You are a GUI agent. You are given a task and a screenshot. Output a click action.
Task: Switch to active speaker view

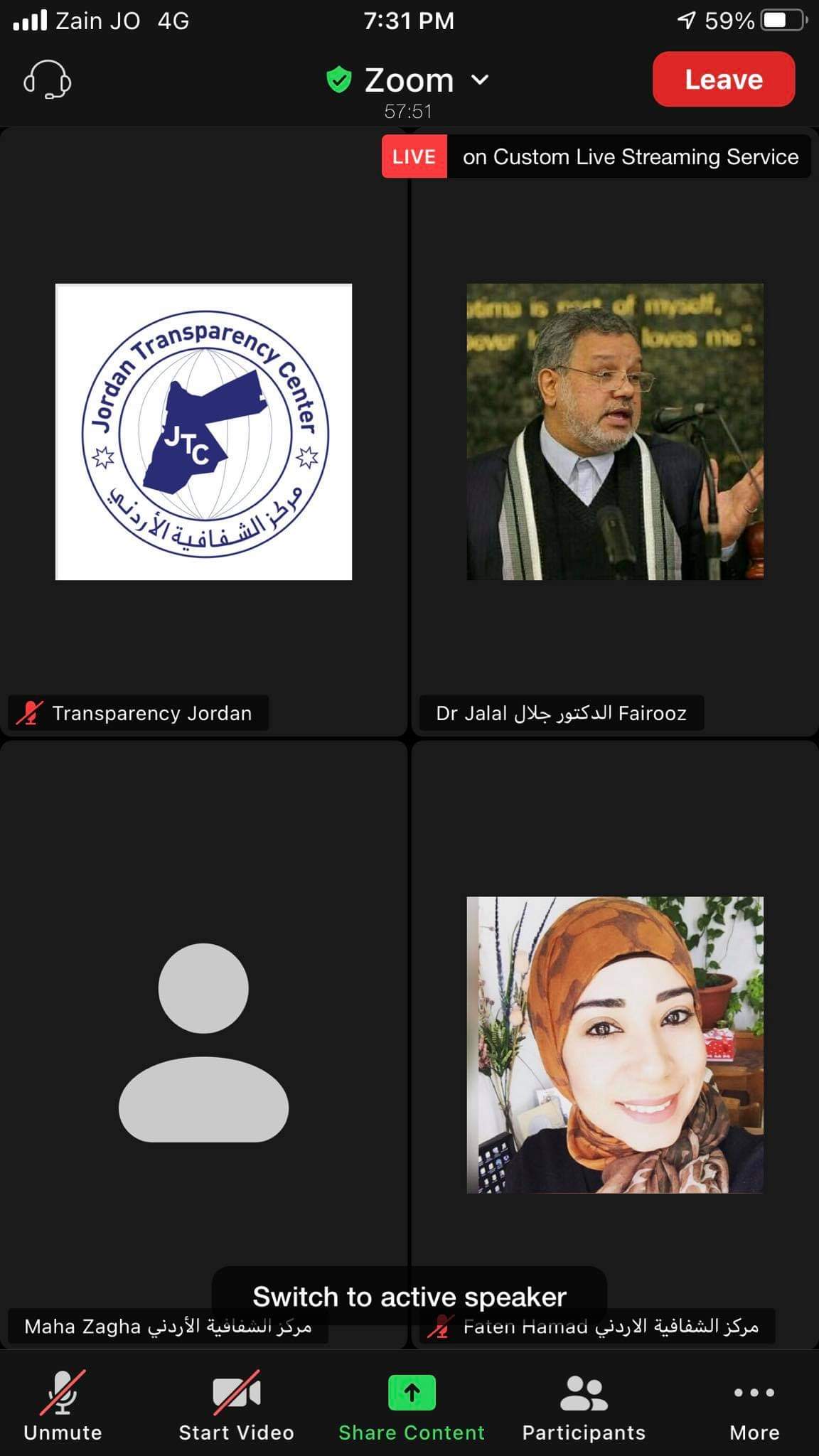(409, 1296)
